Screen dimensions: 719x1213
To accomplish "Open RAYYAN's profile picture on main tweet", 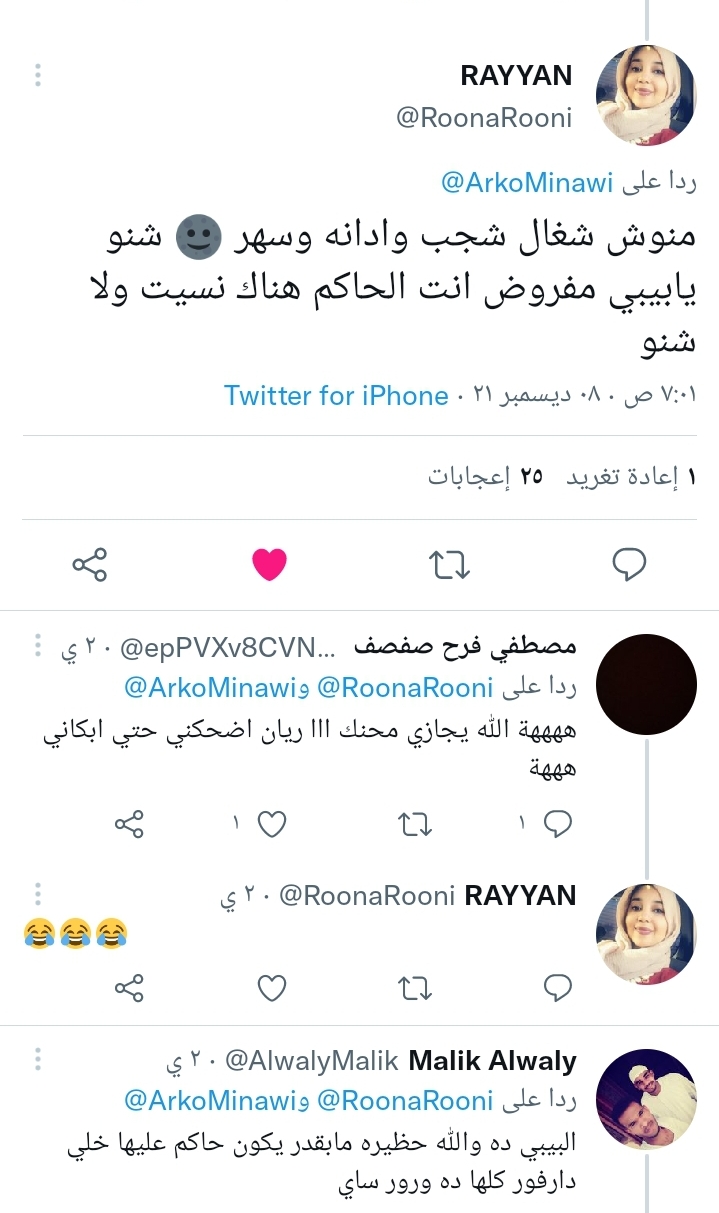I will click(645, 96).
